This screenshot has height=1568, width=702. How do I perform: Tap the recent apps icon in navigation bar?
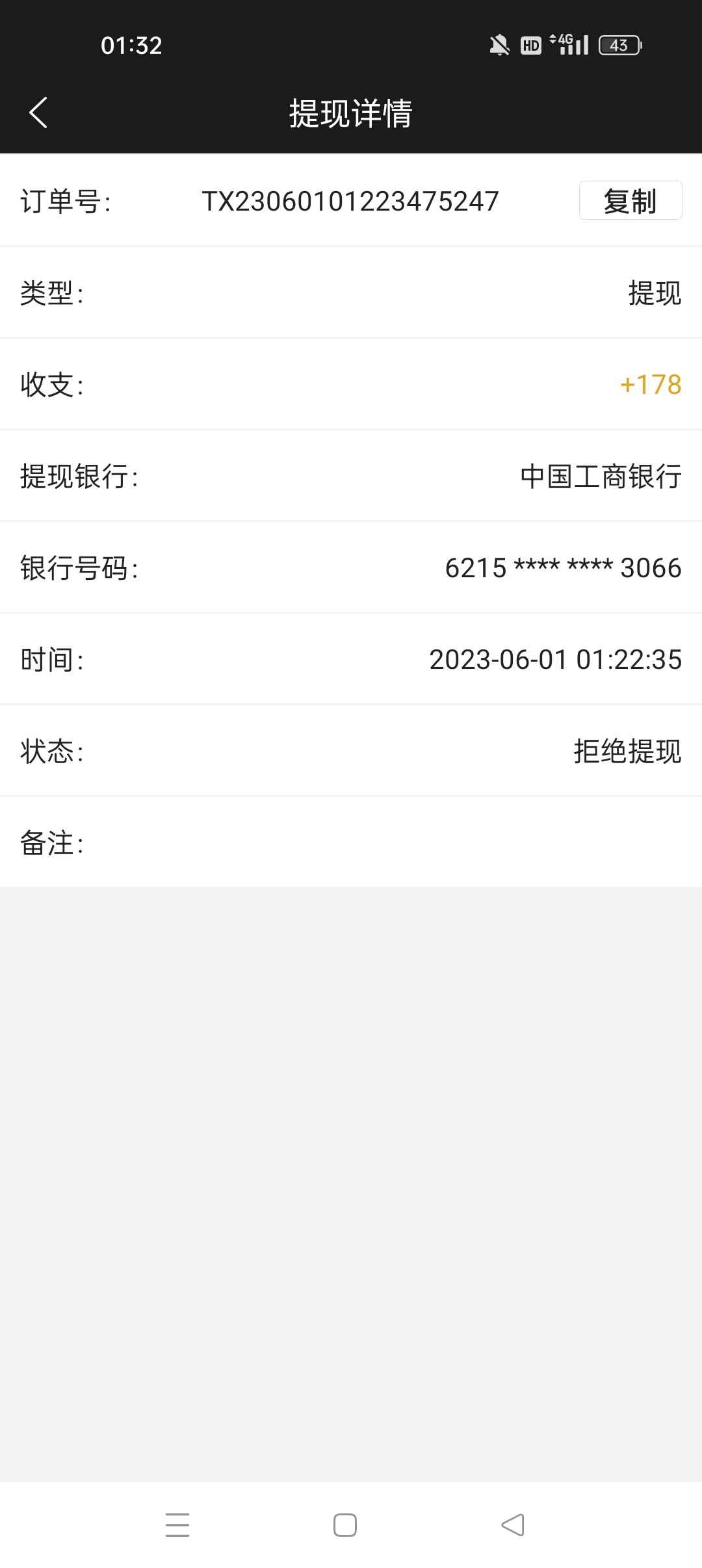coord(177,1524)
